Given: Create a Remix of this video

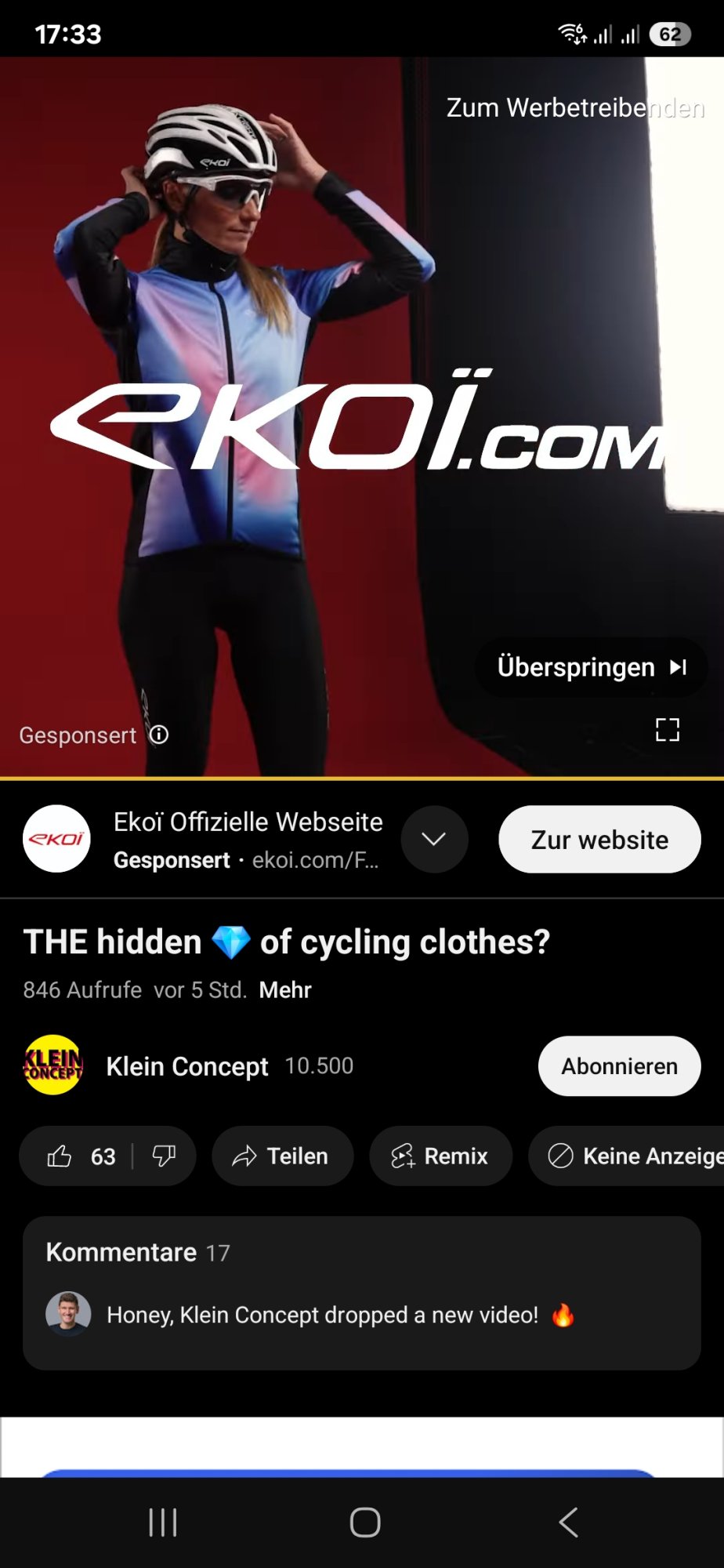Looking at the screenshot, I should click(x=440, y=1156).
